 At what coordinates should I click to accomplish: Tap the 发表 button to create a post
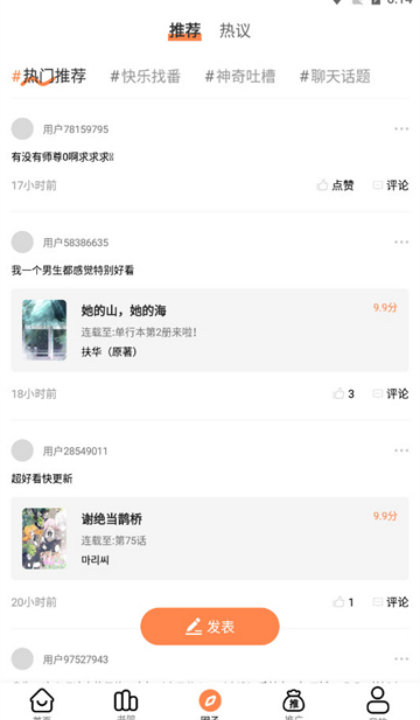point(210,627)
